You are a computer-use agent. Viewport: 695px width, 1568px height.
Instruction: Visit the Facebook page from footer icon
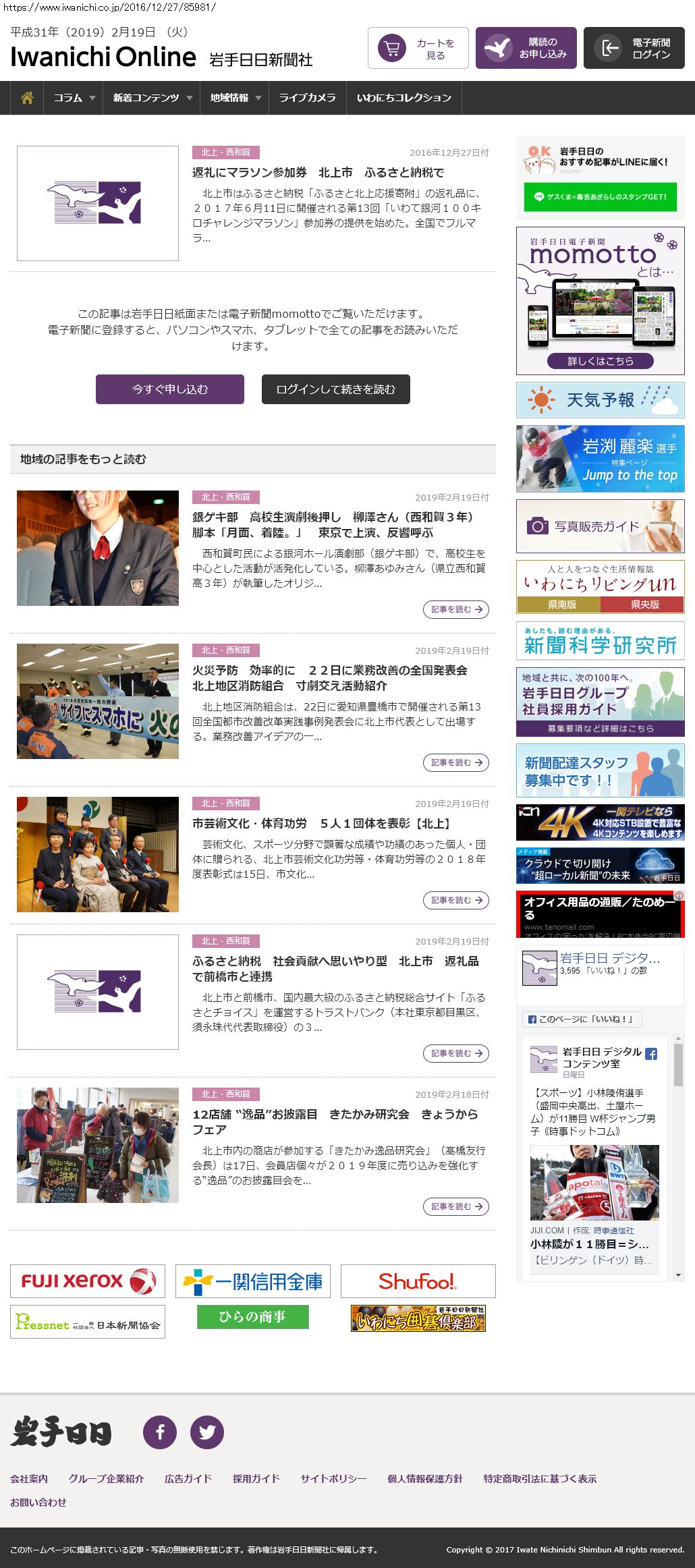[x=160, y=1432]
